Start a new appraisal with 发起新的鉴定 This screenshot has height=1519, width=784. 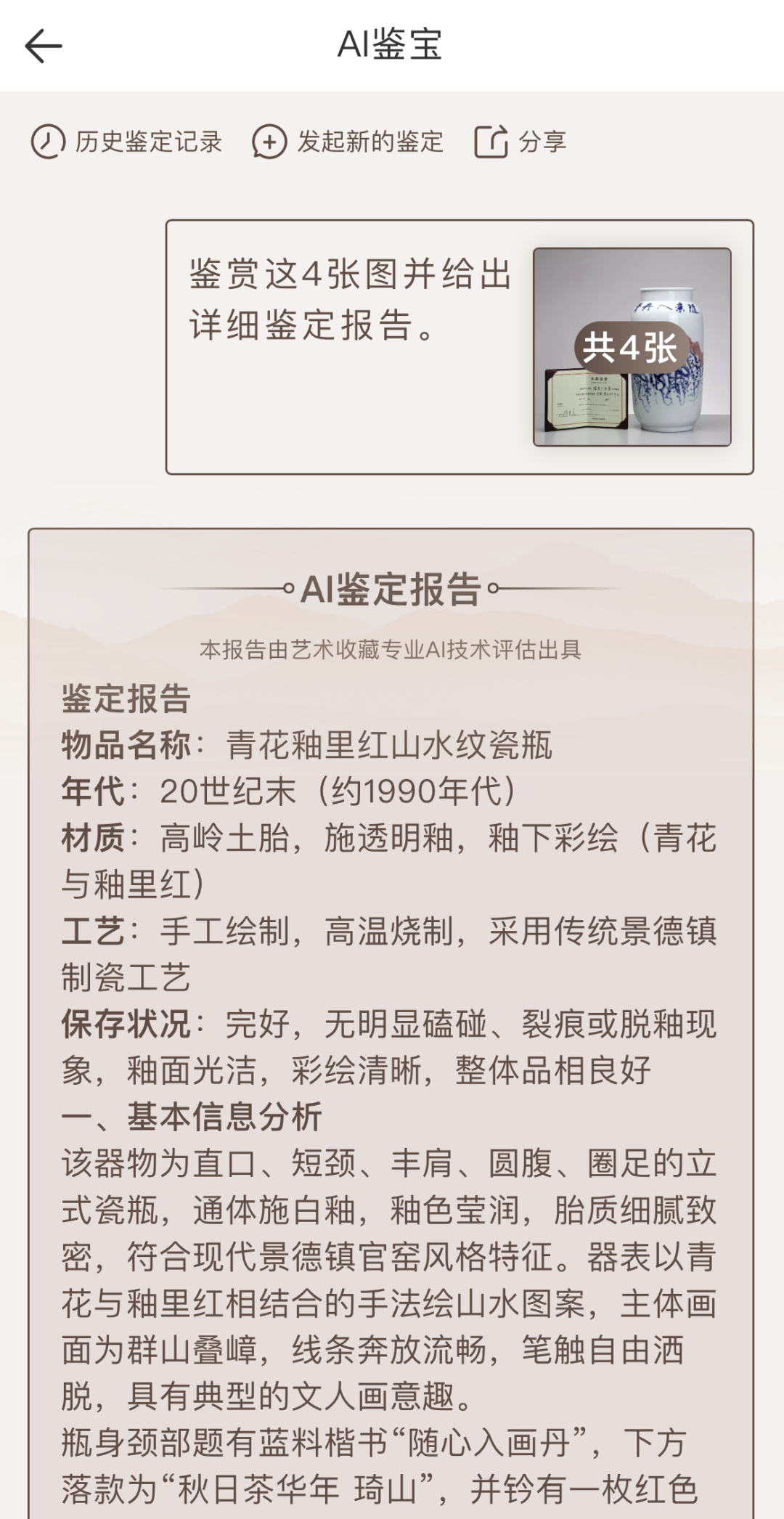click(x=348, y=142)
